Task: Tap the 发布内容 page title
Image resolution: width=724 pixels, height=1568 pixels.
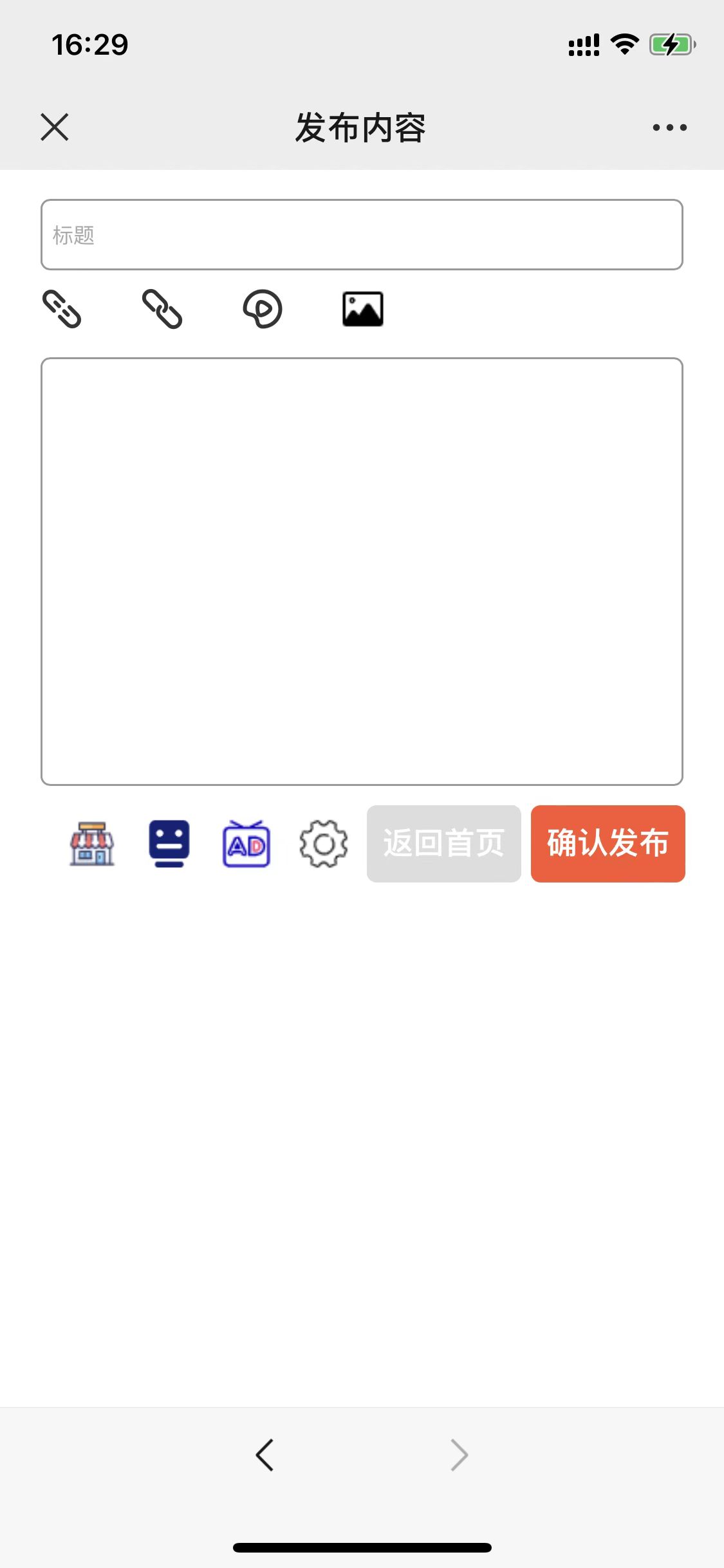Action: 362,127
